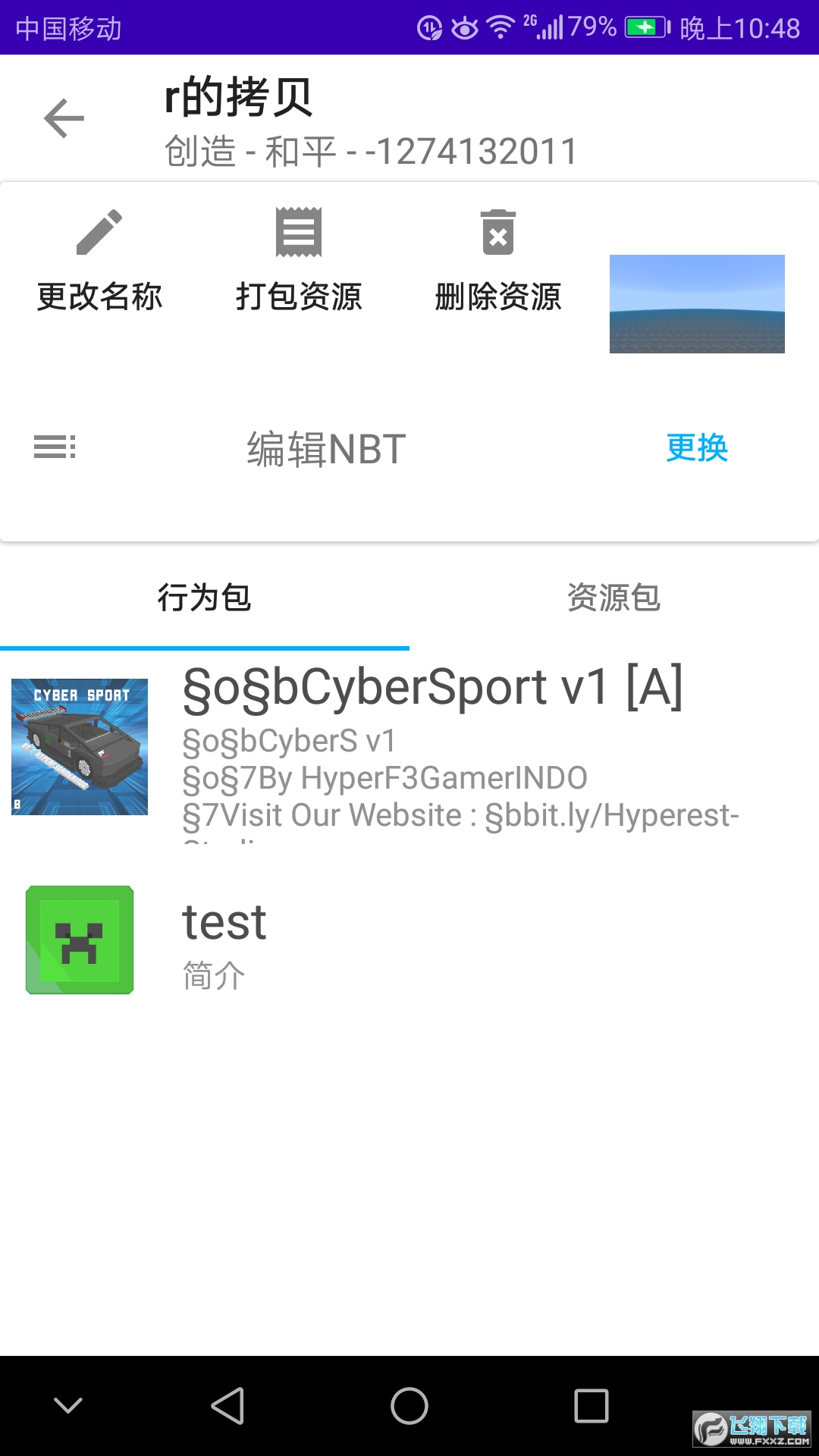Viewport: 819px width, 1456px height.
Task: Open 编辑NBT editor
Action: 326,449
